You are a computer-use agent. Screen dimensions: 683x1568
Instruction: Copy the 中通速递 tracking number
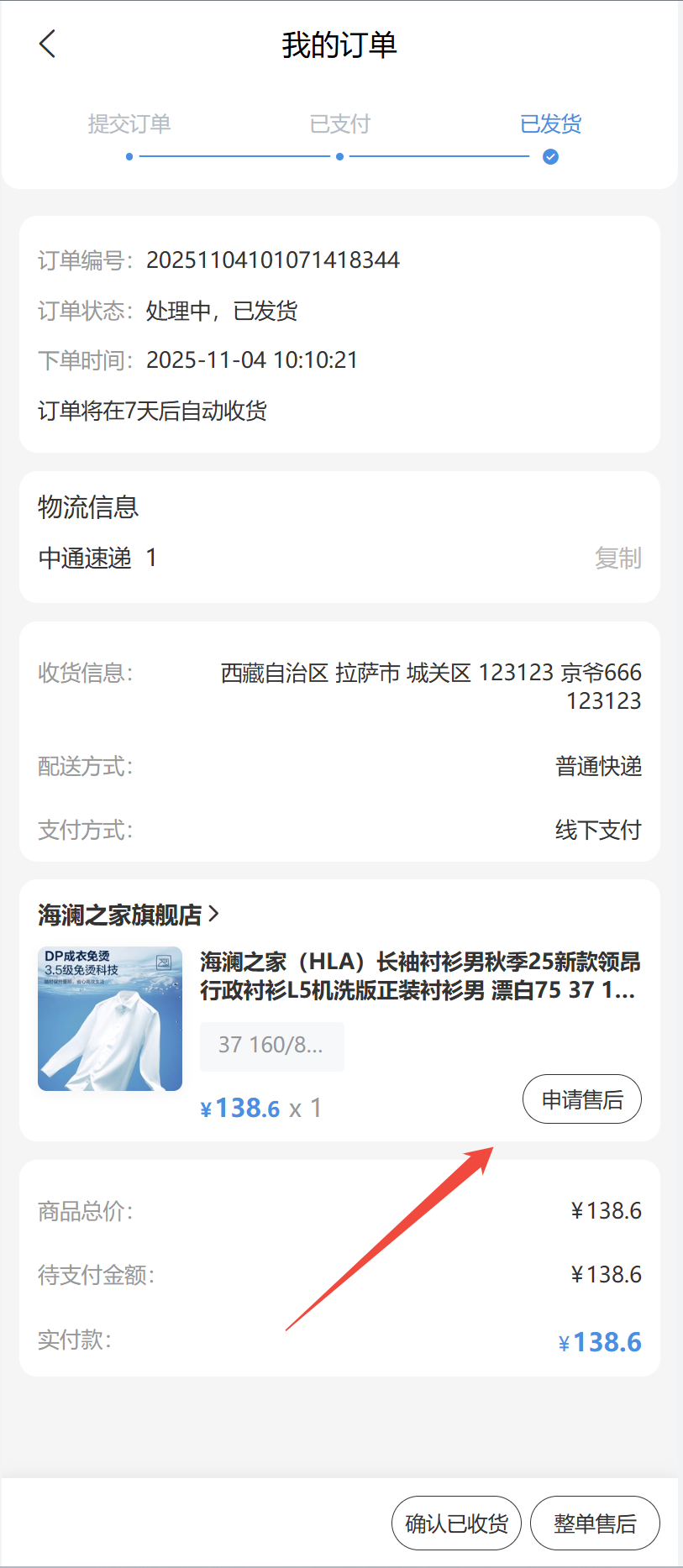pyautogui.click(x=617, y=558)
